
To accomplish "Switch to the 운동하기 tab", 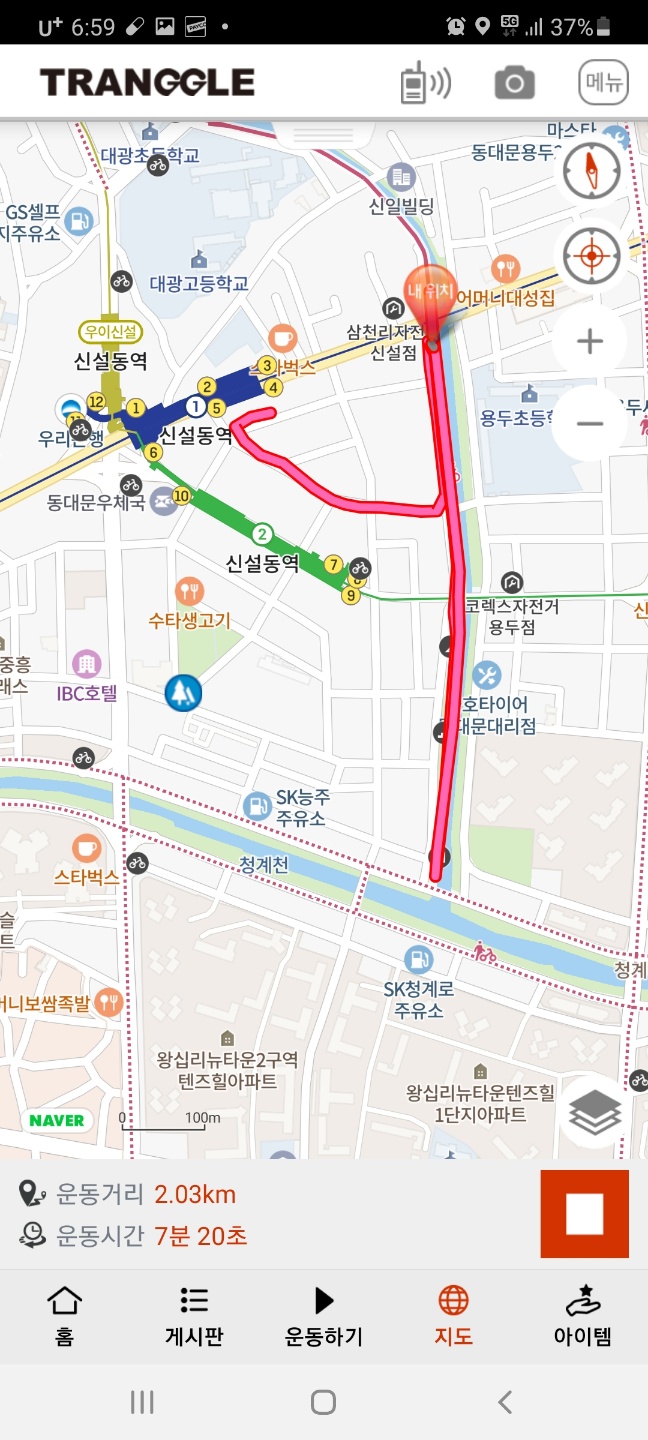I will coord(323,1317).
